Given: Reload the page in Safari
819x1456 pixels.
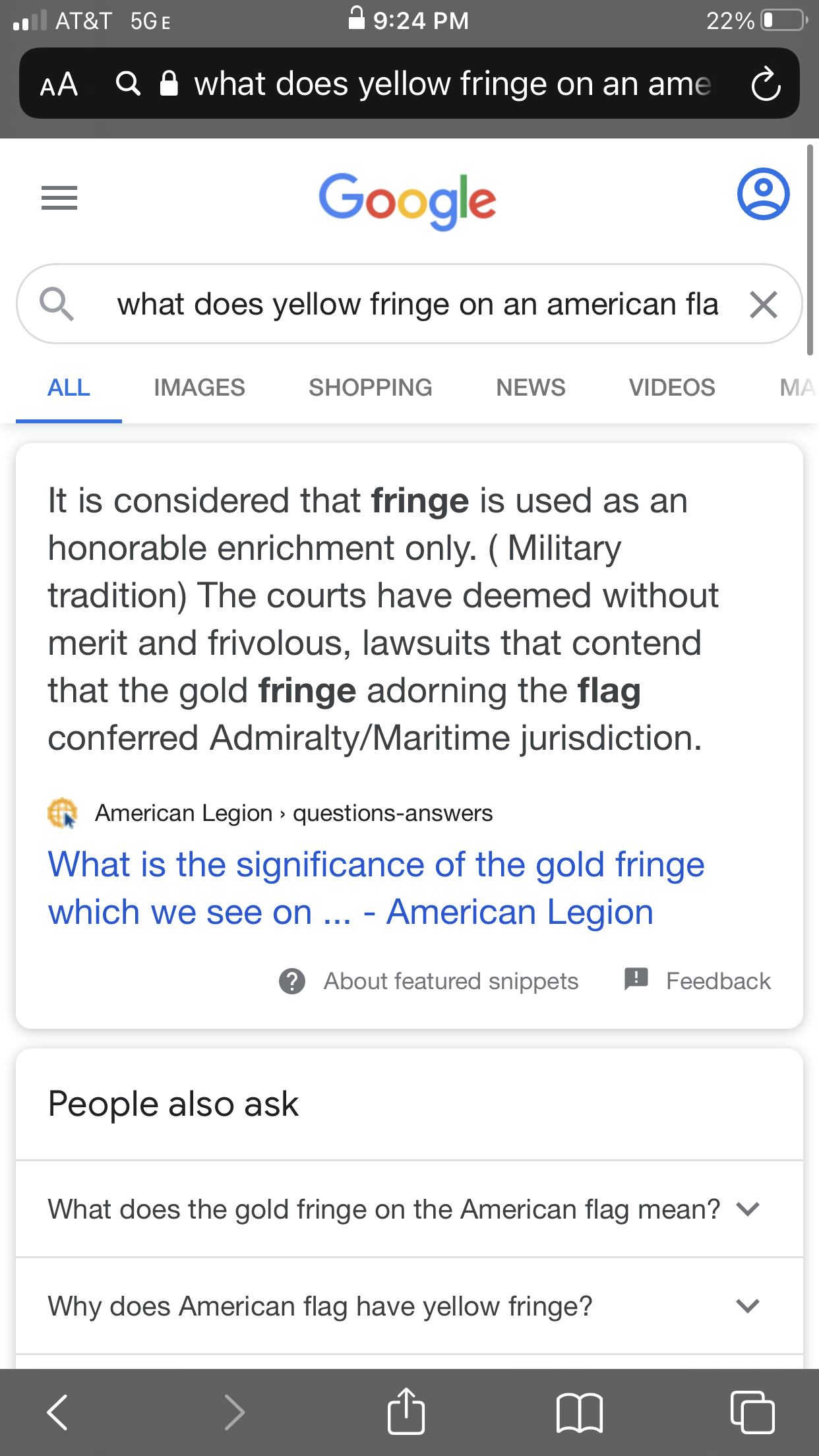Looking at the screenshot, I should click(x=766, y=84).
